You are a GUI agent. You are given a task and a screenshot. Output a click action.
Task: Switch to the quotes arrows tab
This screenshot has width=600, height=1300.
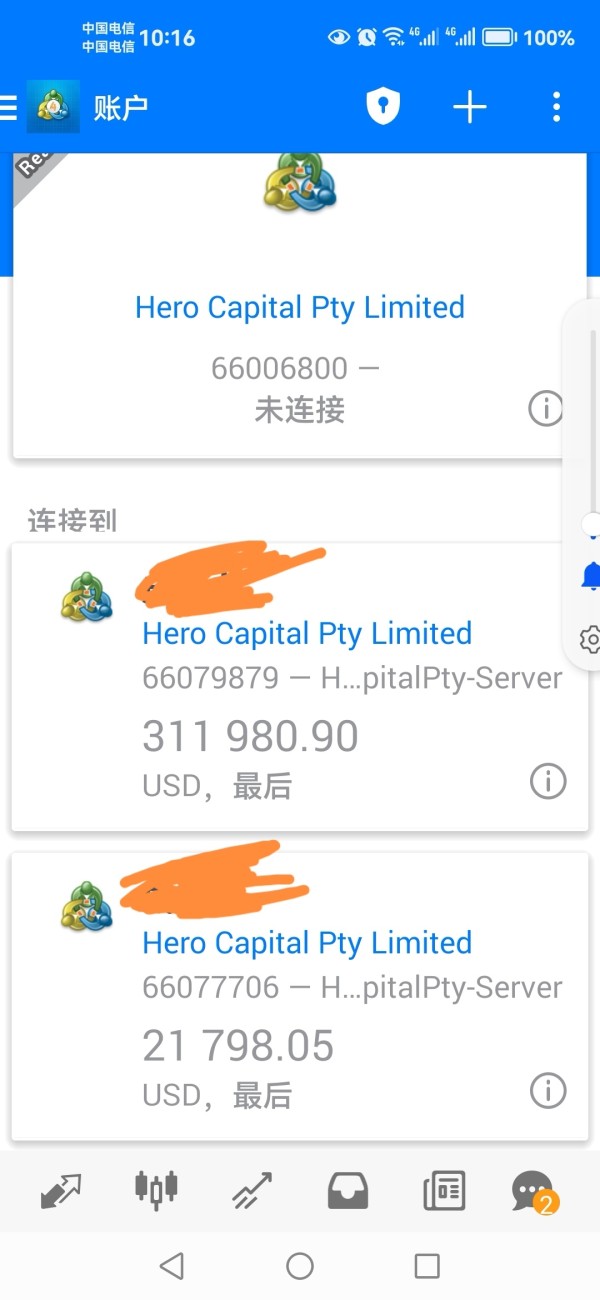coord(61,1190)
